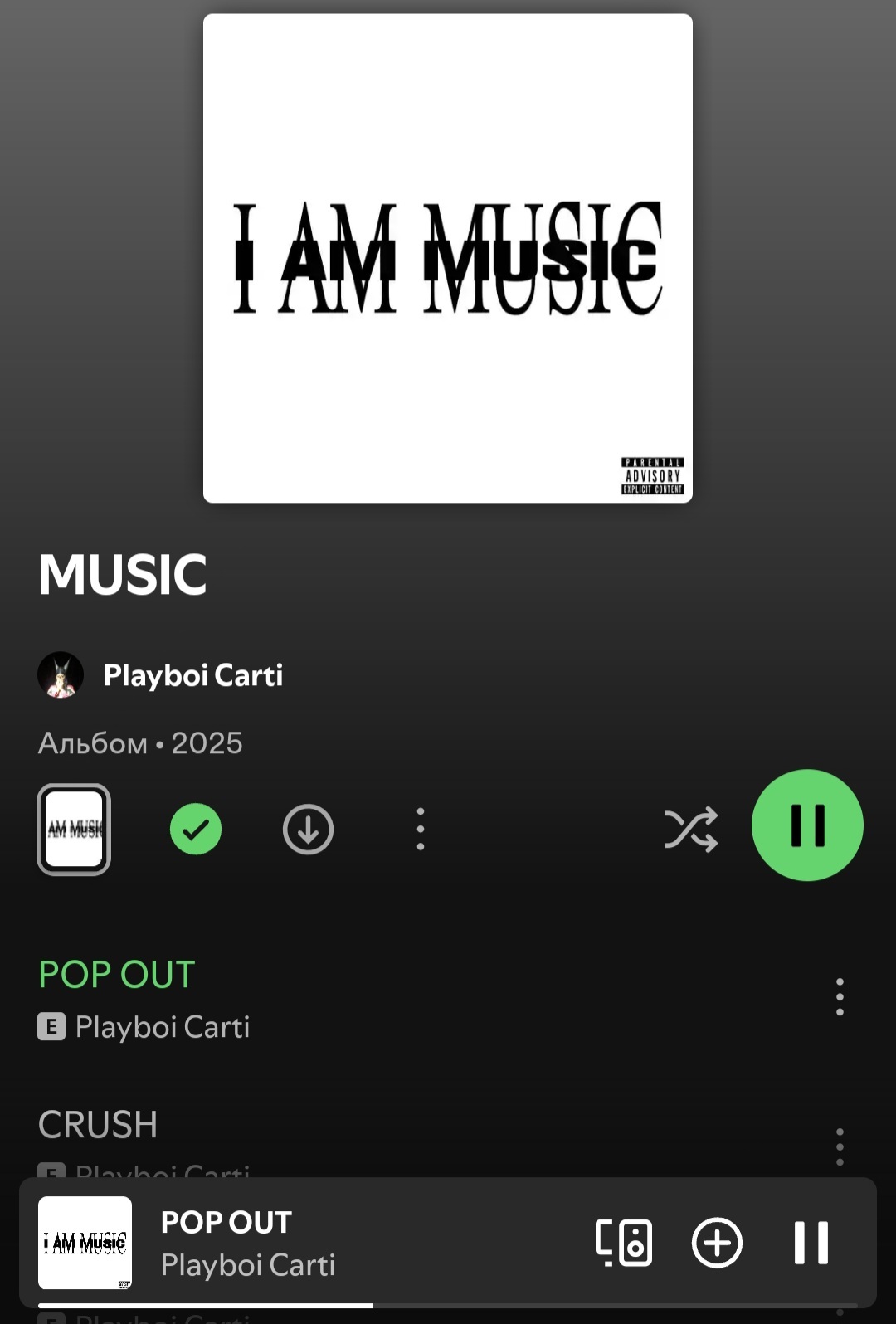Open the album preview thumbnail button
896x1324 pixels.
(74, 829)
